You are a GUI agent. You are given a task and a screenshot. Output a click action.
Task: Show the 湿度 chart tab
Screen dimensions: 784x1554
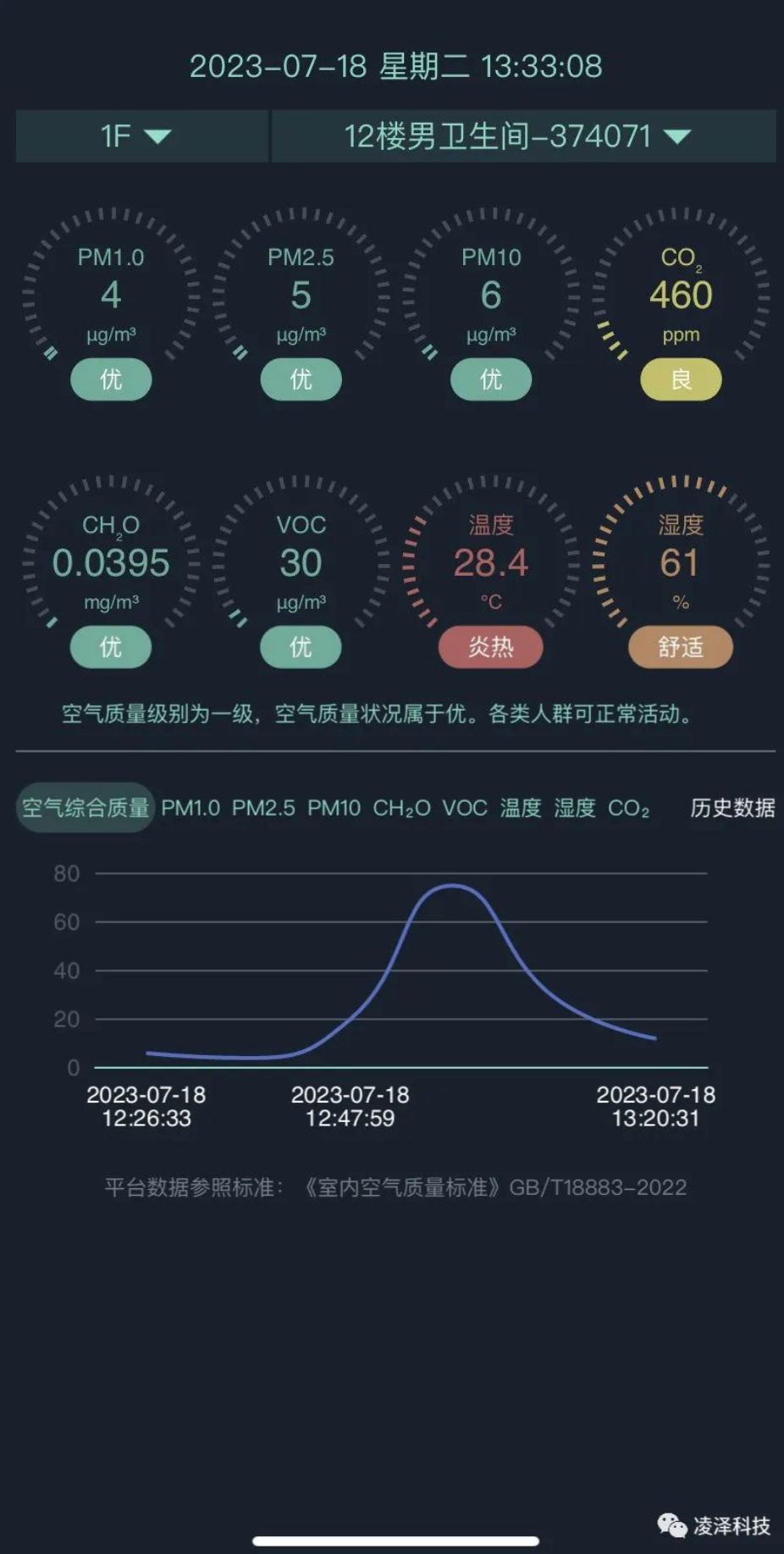coord(575,808)
